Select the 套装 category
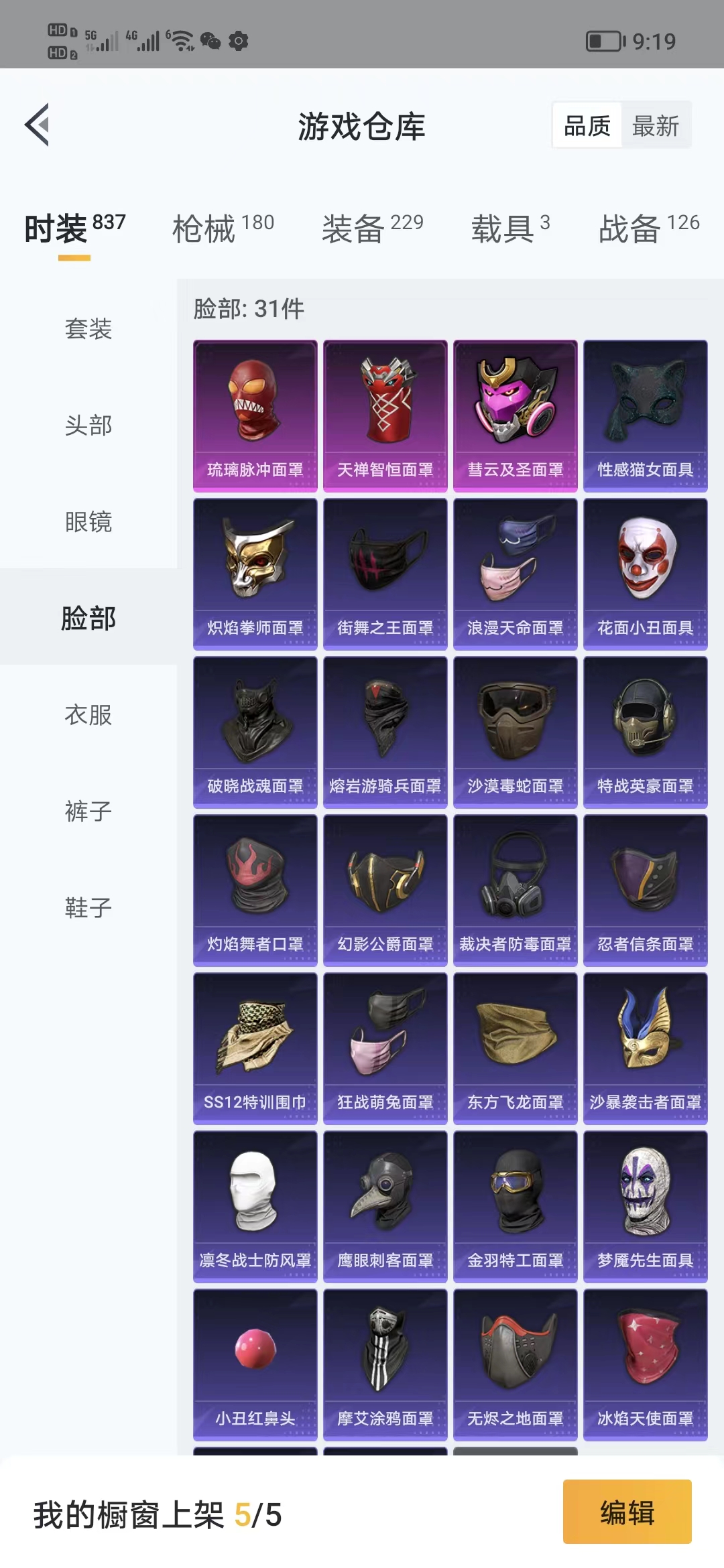724x1568 pixels. click(x=88, y=329)
